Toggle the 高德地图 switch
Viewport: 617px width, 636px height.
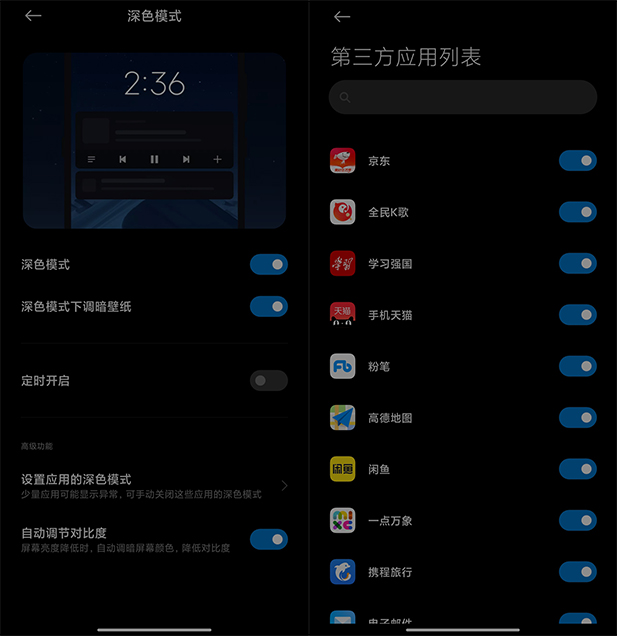[577, 418]
